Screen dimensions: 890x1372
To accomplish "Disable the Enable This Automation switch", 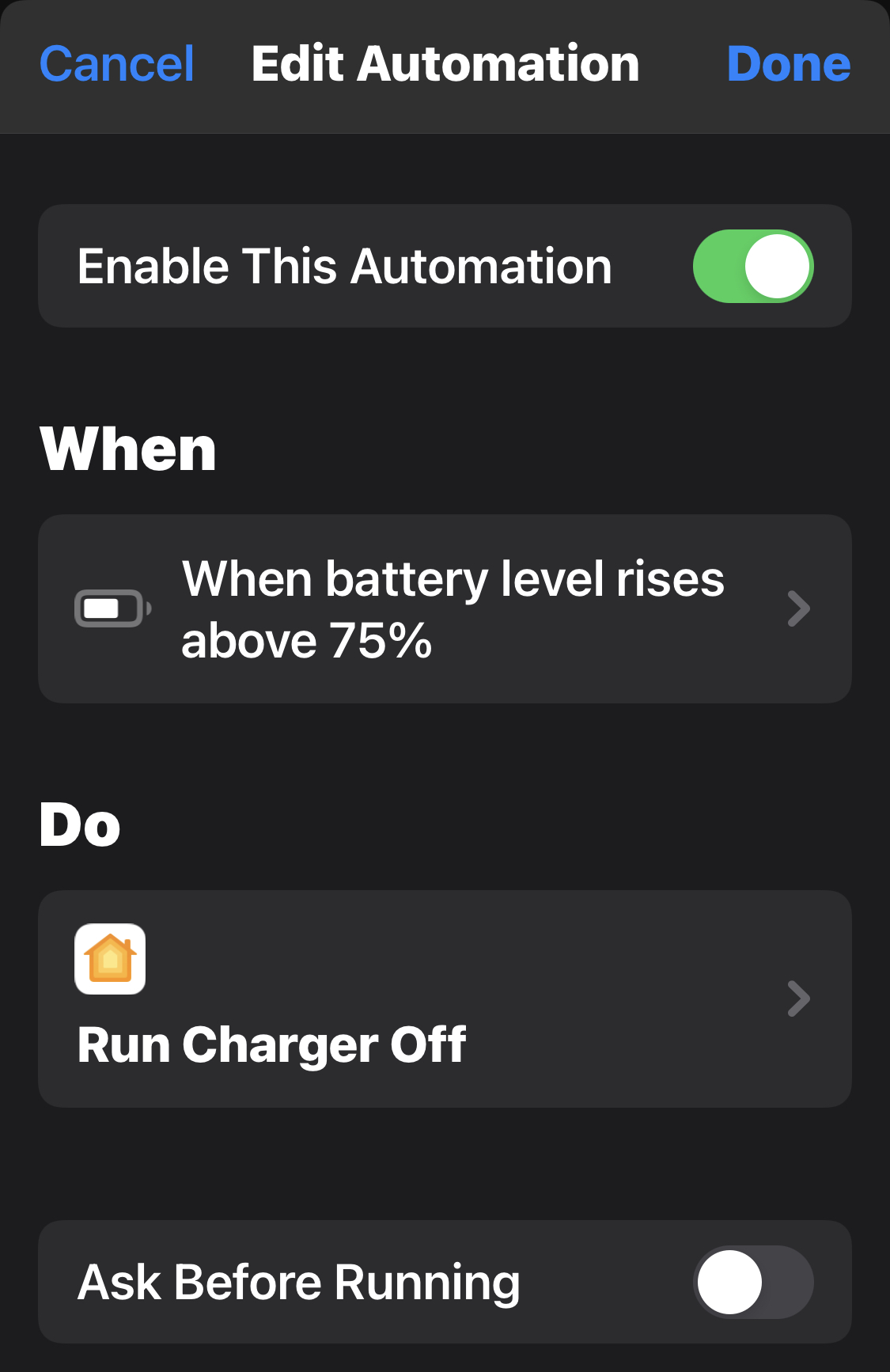I will click(752, 267).
